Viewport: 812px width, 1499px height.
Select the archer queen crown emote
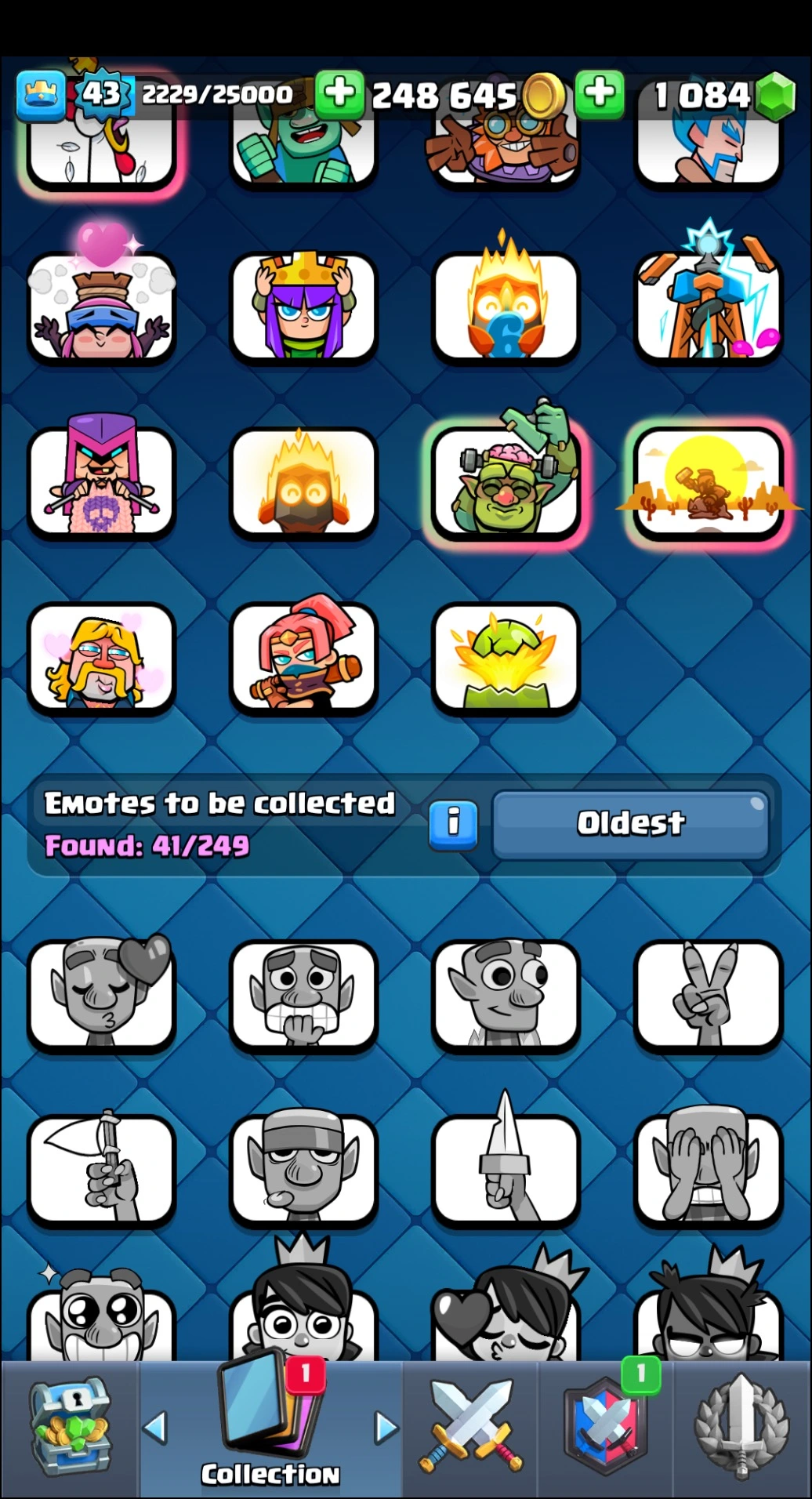(x=303, y=307)
